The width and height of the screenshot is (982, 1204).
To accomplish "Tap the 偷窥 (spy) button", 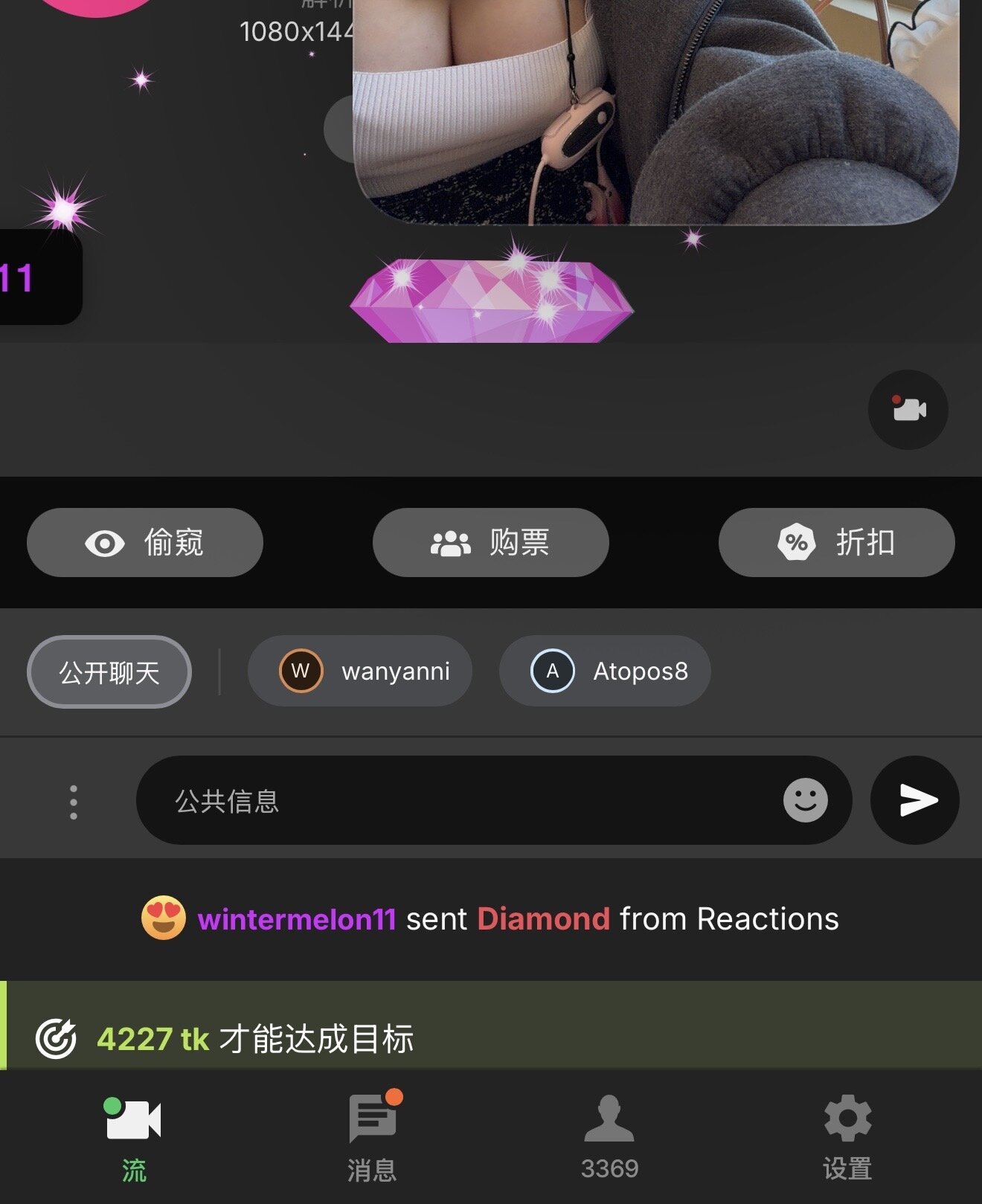I will click(x=145, y=542).
